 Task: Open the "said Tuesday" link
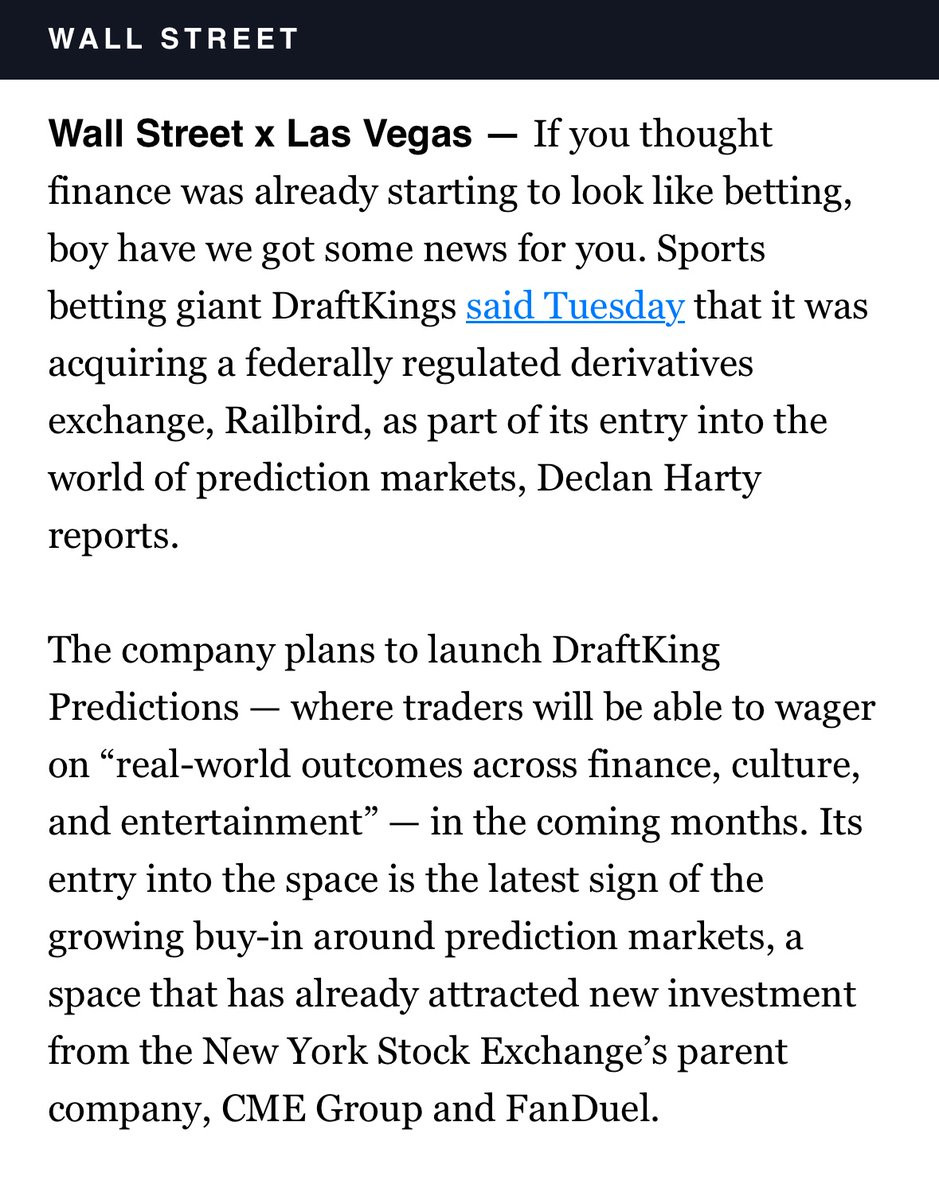point(575,306)
